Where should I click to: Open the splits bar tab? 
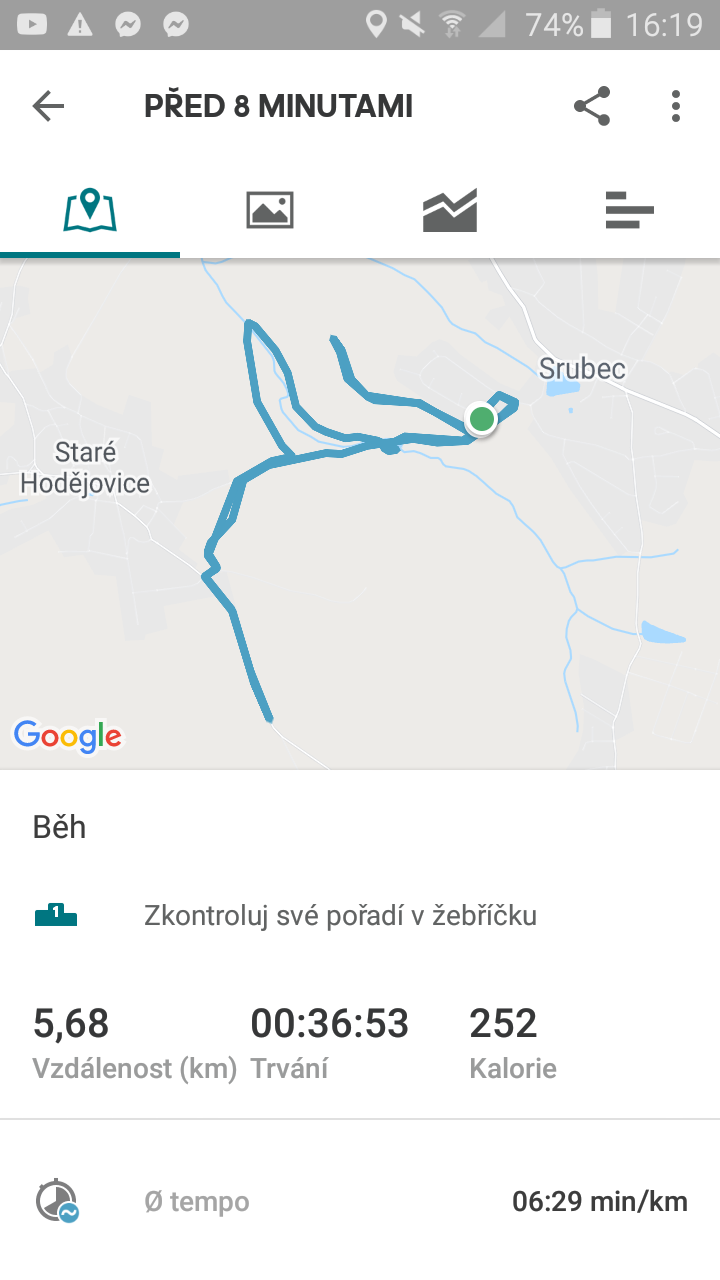pos(630,210)
